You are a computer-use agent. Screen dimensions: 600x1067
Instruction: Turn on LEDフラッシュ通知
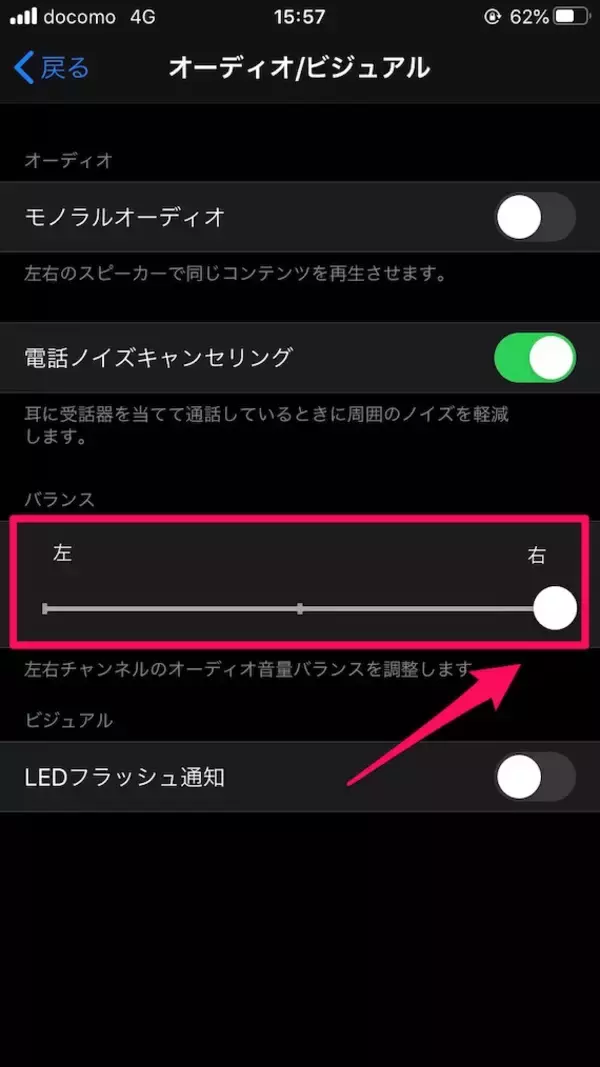coord(535,777)
